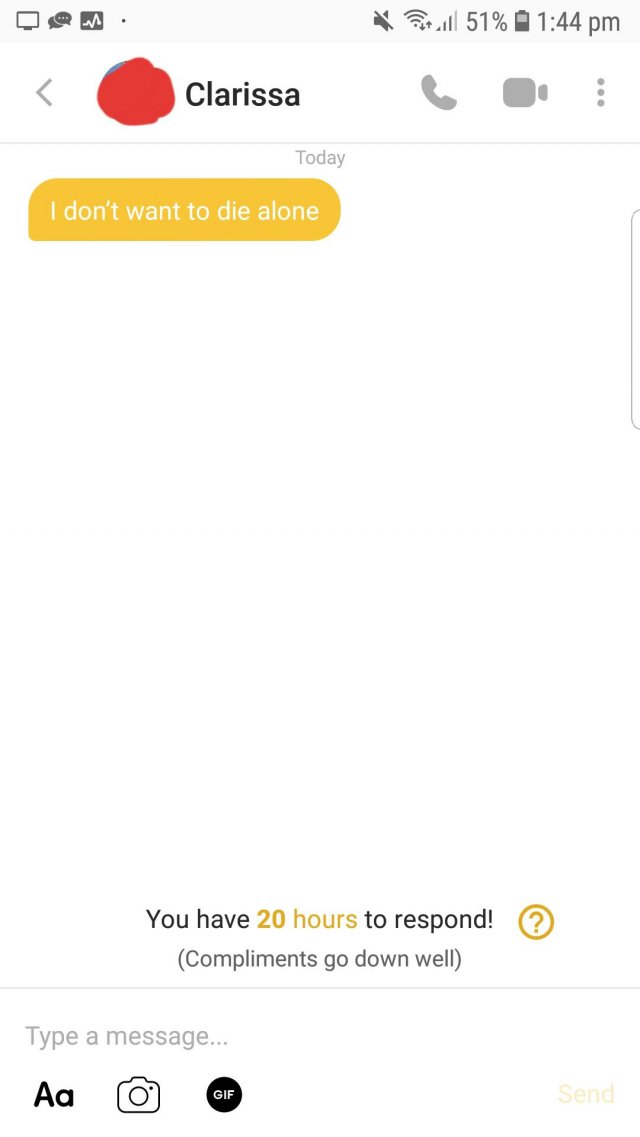Tap the Send button
The width and height of the screenshot is (640, 1137).
(x=585, y=1094)
